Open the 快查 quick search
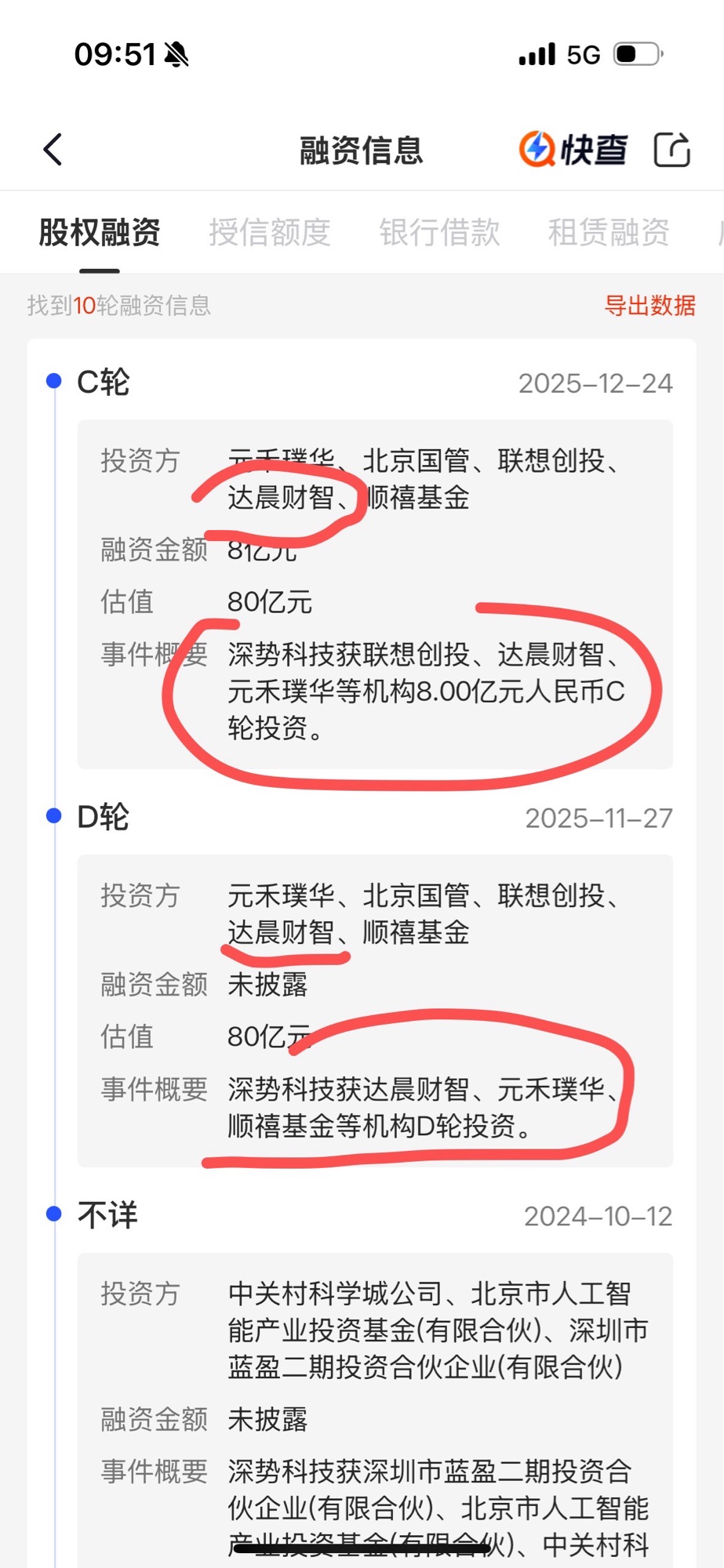 (x=573, y=149)
